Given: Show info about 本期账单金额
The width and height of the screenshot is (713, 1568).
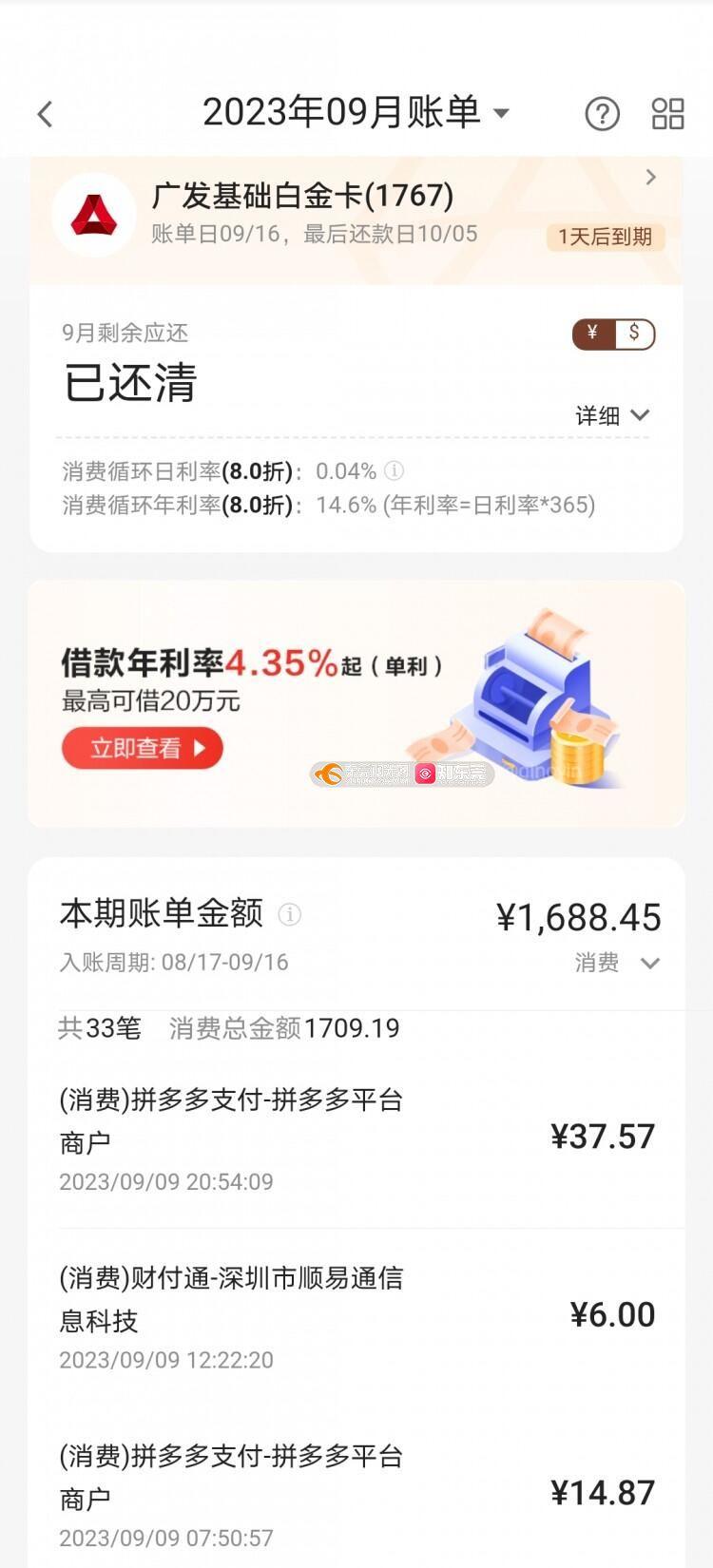Looking at the screenshot, I should [289, 914].
